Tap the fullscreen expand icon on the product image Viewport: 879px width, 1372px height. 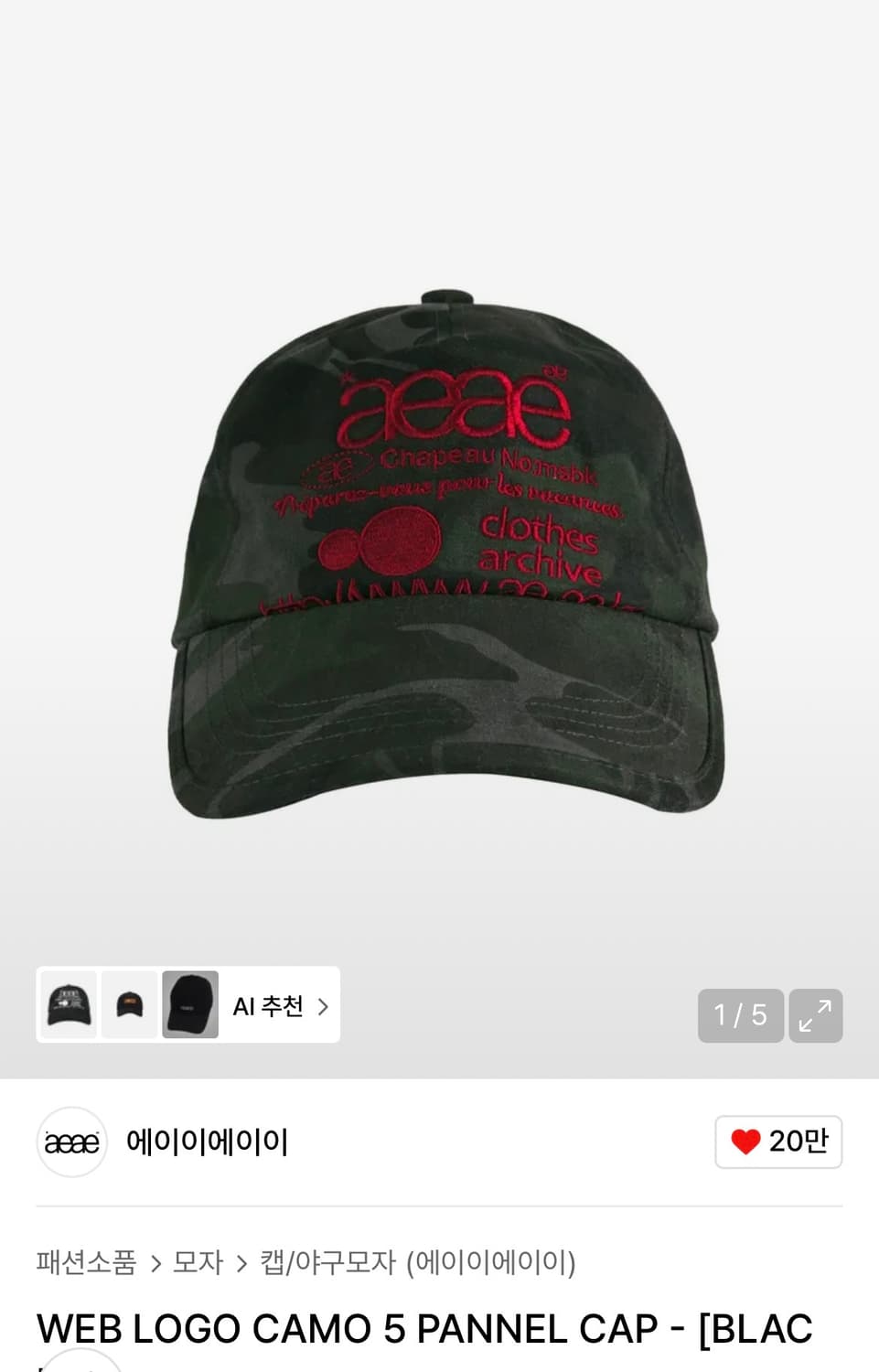pyautogui.click(x=817, y=1015)
